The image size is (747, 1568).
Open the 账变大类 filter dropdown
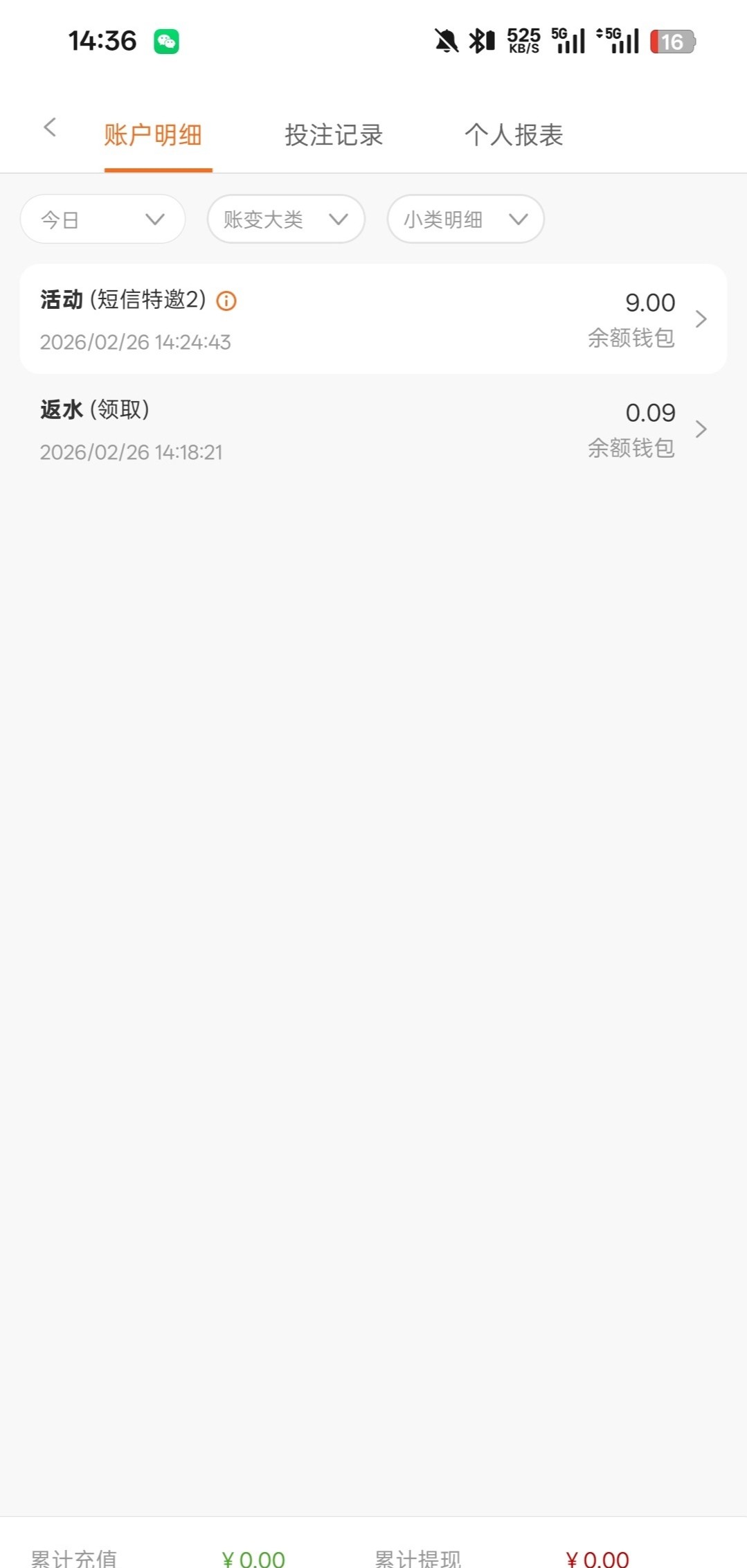(286, 220)
